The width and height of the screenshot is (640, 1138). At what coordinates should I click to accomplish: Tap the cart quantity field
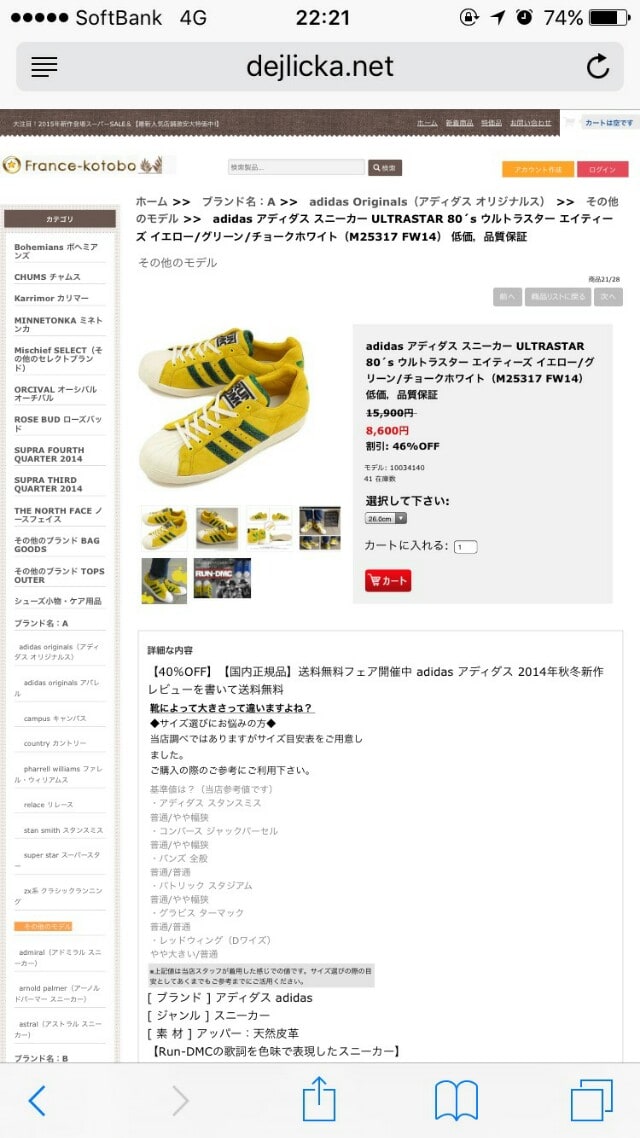(465, 547)
